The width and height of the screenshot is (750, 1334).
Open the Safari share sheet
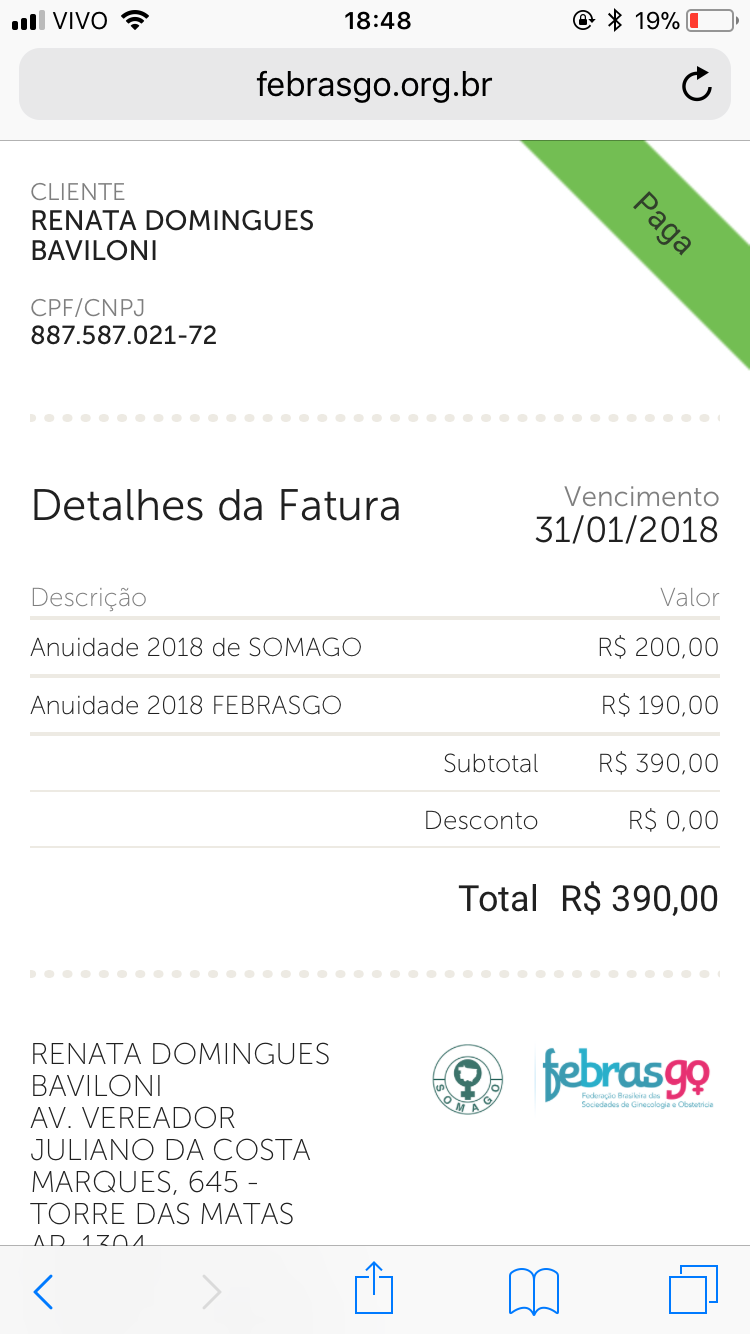pyautogui.click(x=374, y=1289)
